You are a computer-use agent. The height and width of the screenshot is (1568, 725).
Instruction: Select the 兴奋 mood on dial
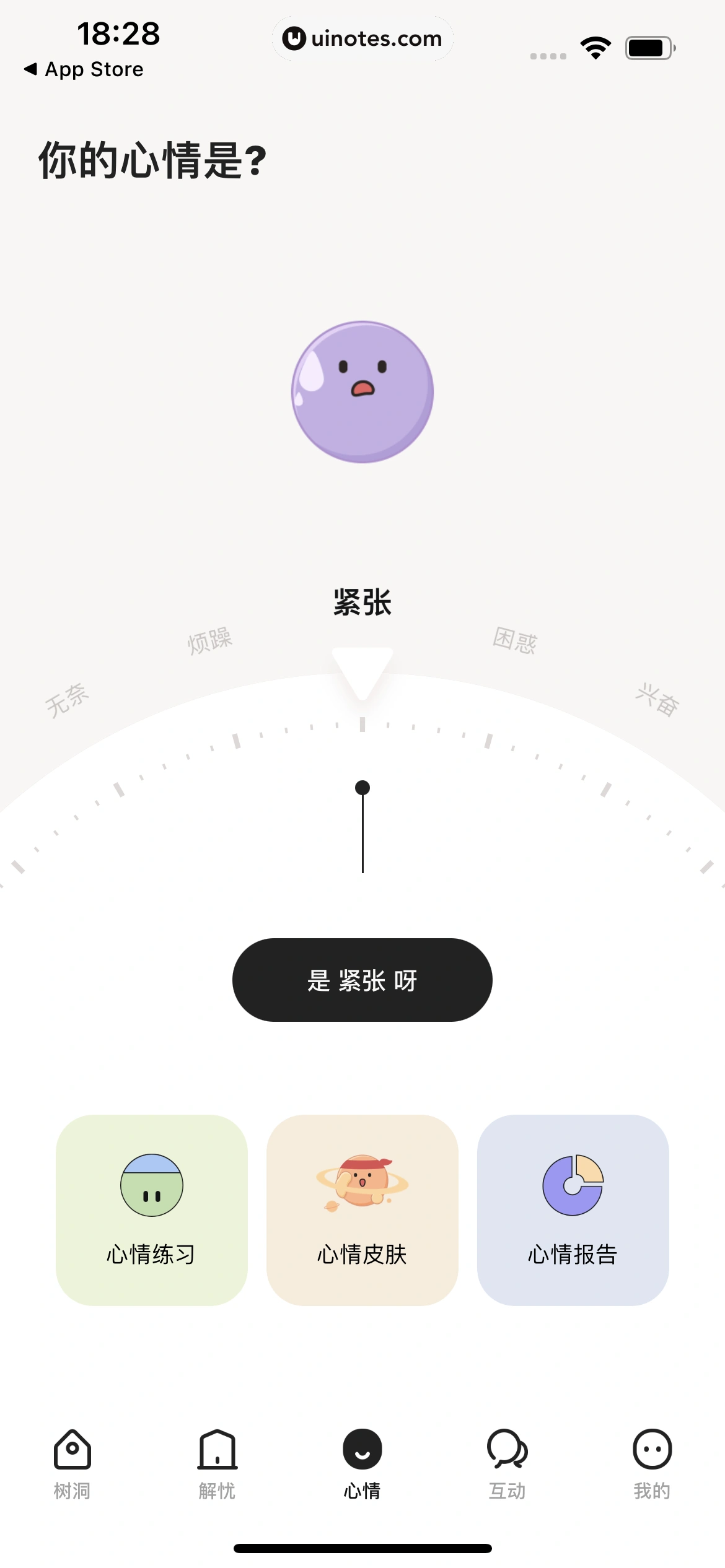[657, 700]
